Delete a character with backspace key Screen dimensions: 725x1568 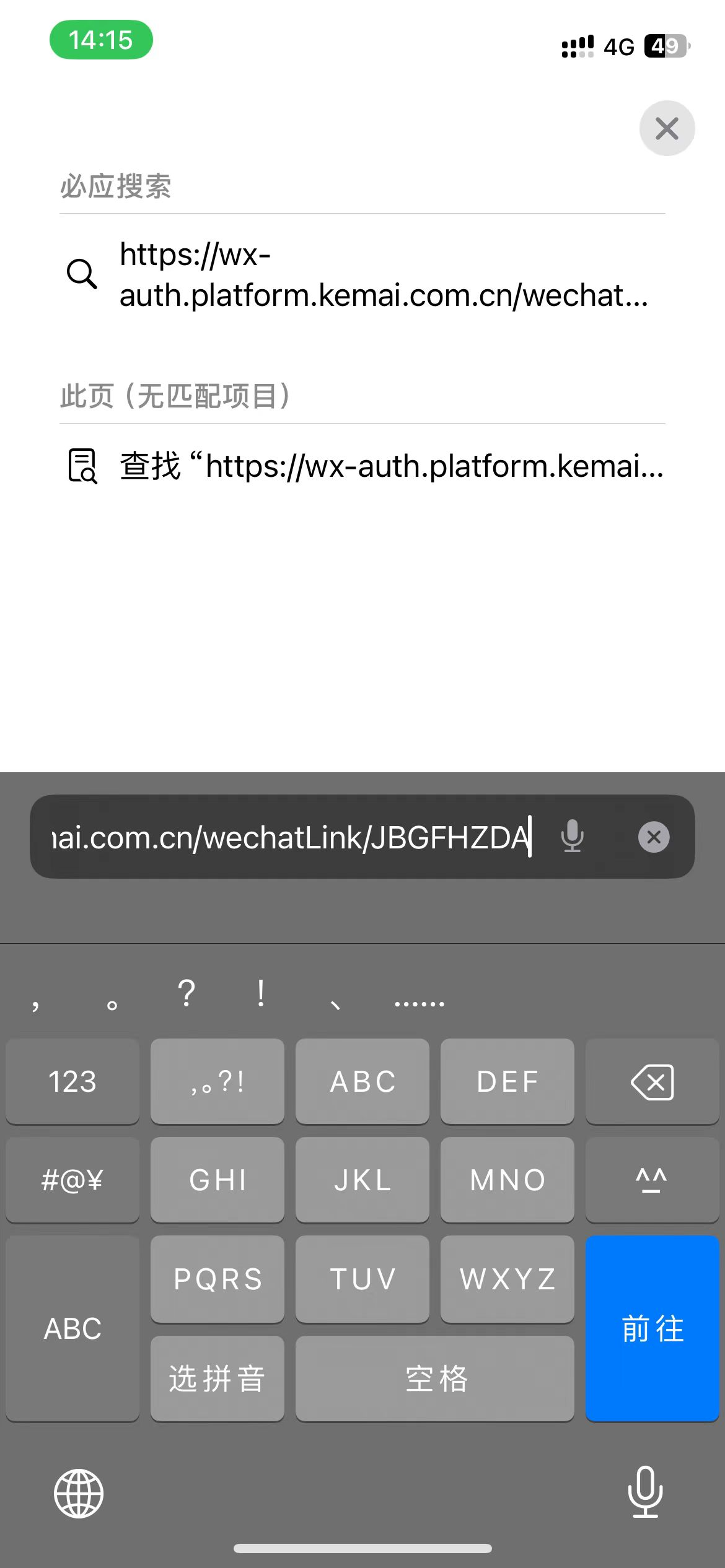point(652,1082)
